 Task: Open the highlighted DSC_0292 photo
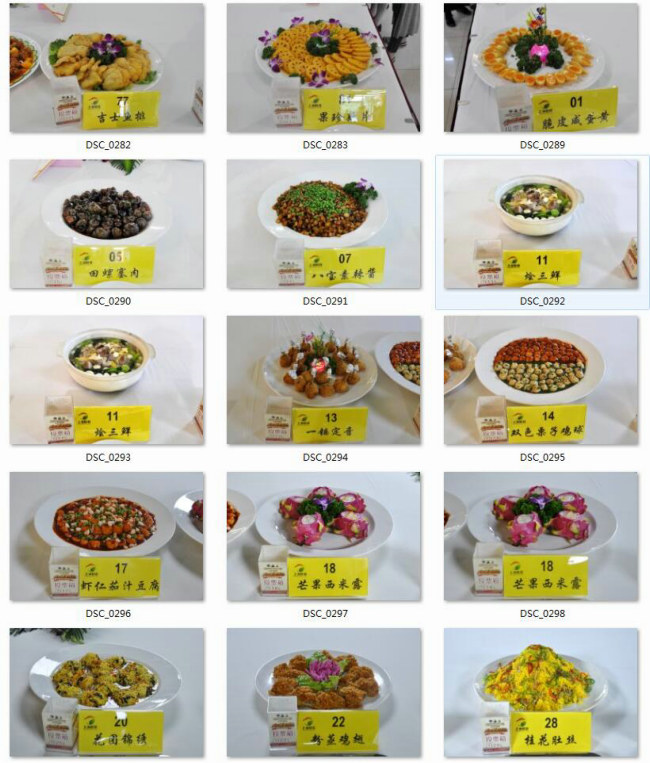540,224
